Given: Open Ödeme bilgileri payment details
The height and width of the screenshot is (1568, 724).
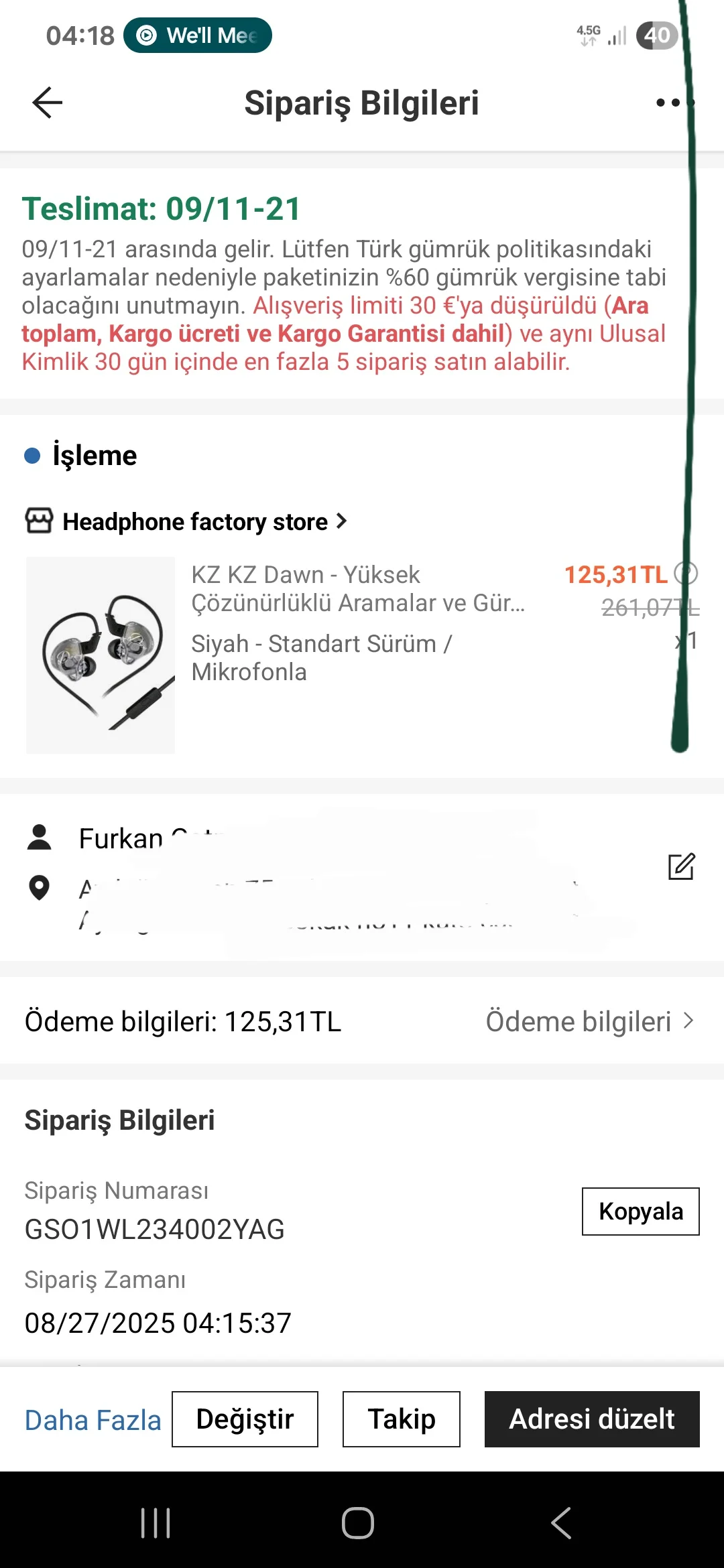Looking at the screenshot, I should (x=590, y=1021).
